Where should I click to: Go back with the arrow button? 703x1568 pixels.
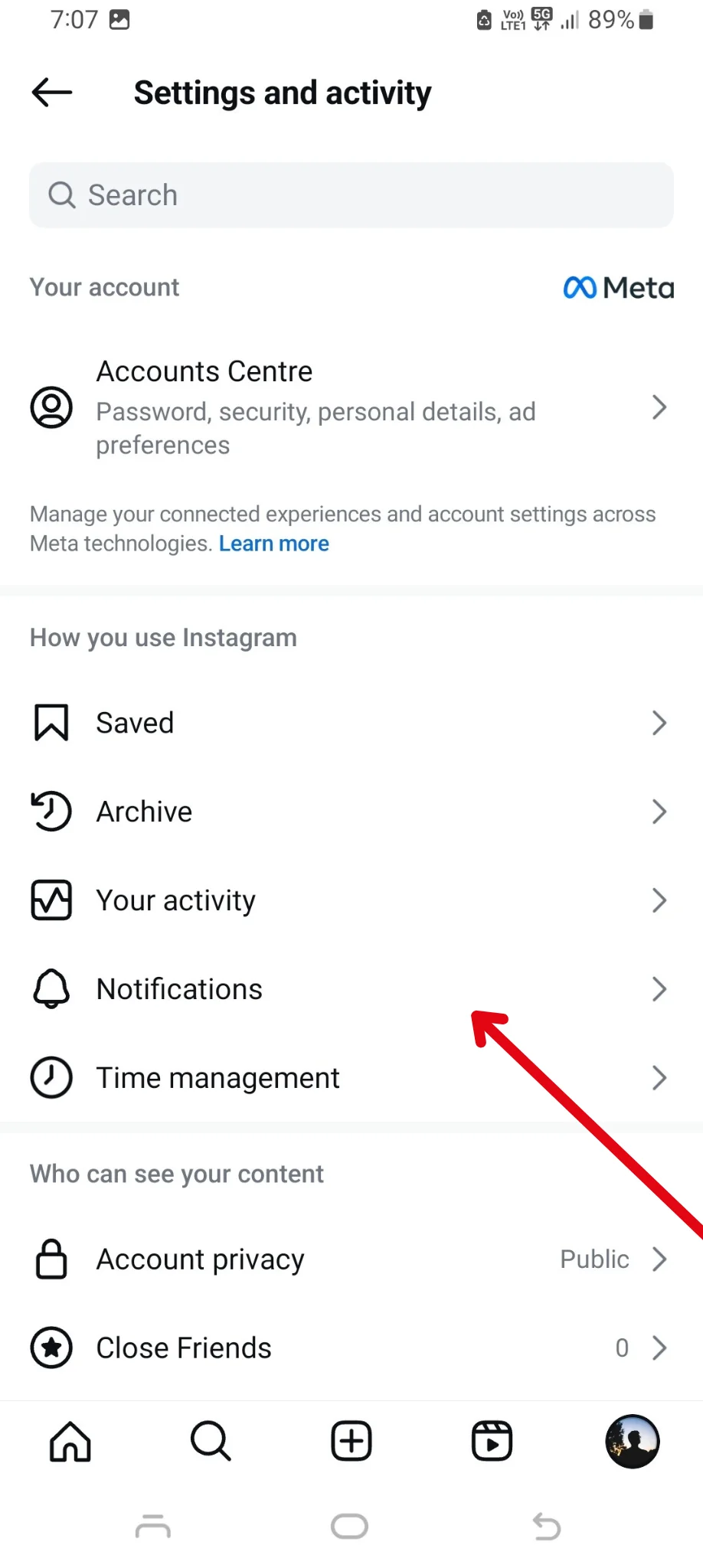[51, 92]
